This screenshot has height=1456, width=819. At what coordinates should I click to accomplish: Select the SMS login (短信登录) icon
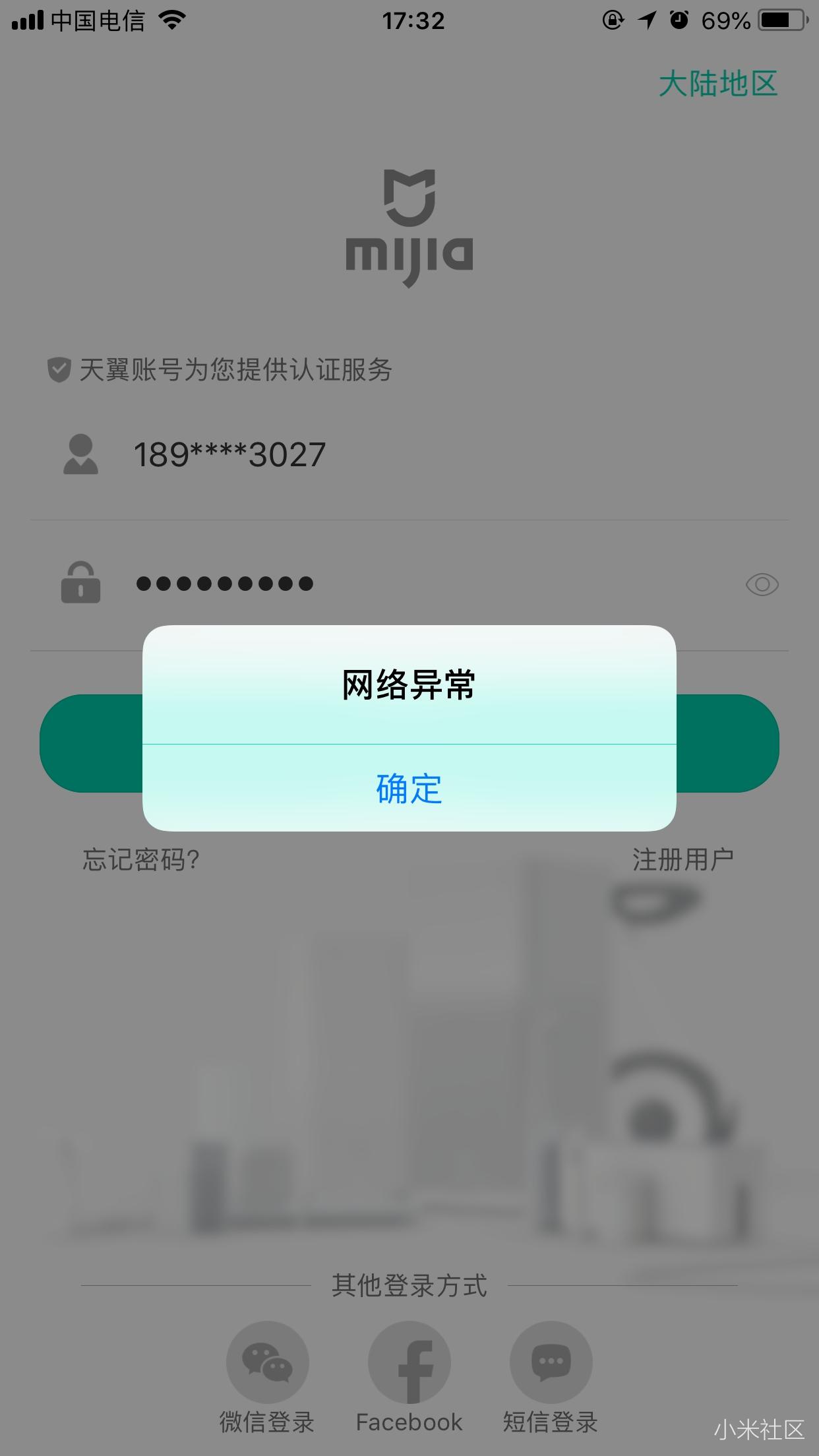coord(551,1360)
